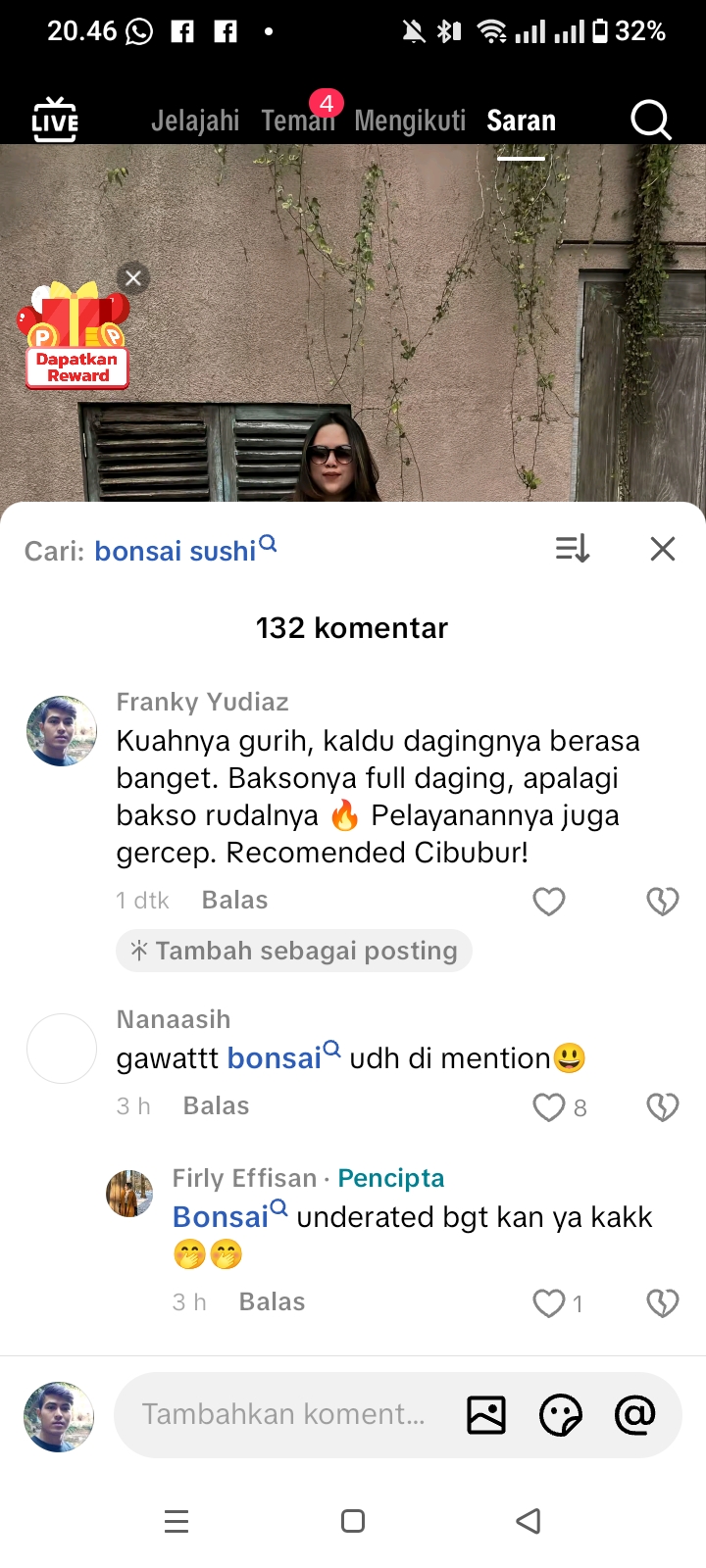The width and height of the screenshot is (706, 1568).
Task: Switch to the Teman tab
Action: point(297,121)
